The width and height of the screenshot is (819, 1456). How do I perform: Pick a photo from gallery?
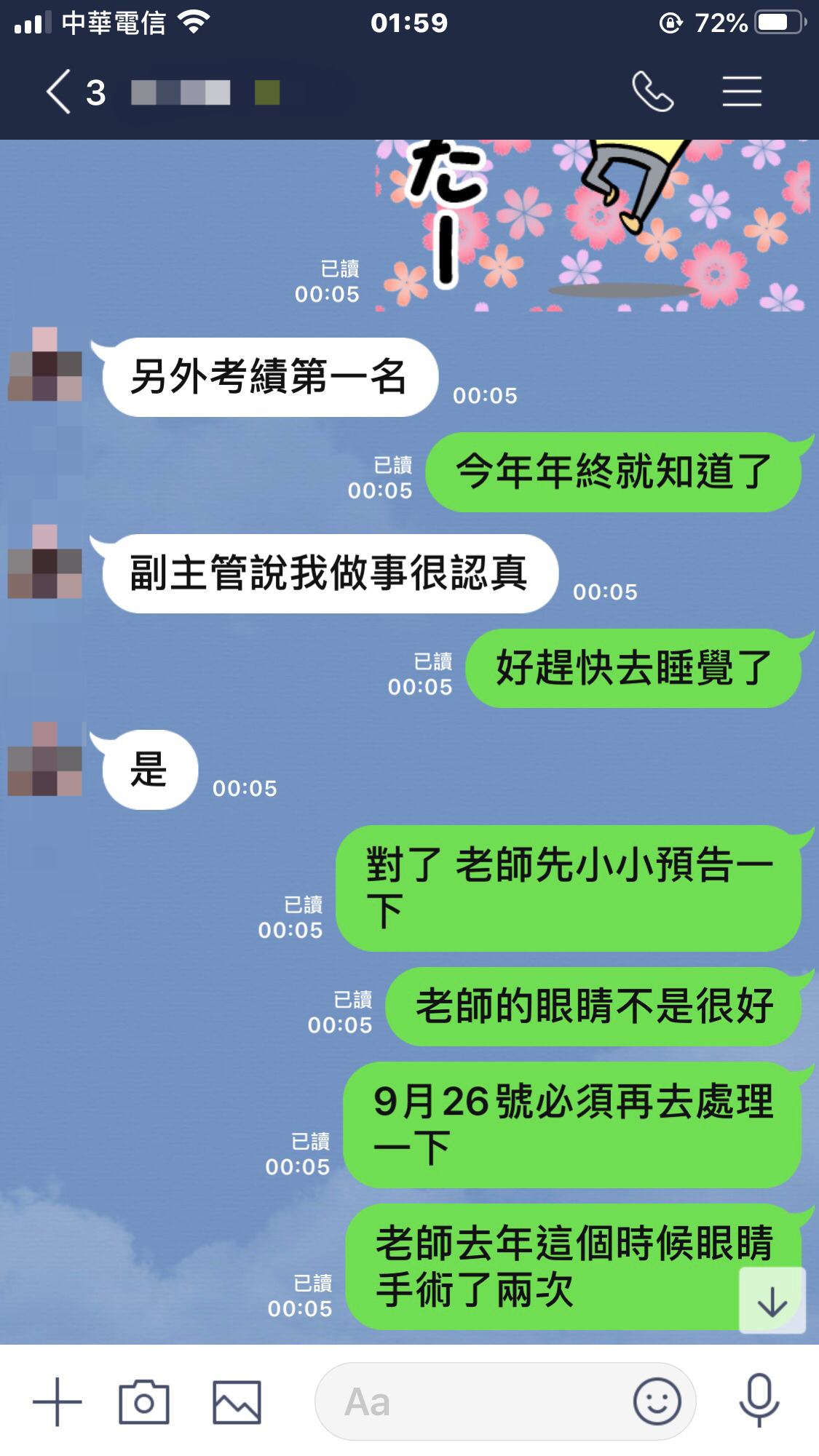pyautogui.click(x=237, y=1401)
